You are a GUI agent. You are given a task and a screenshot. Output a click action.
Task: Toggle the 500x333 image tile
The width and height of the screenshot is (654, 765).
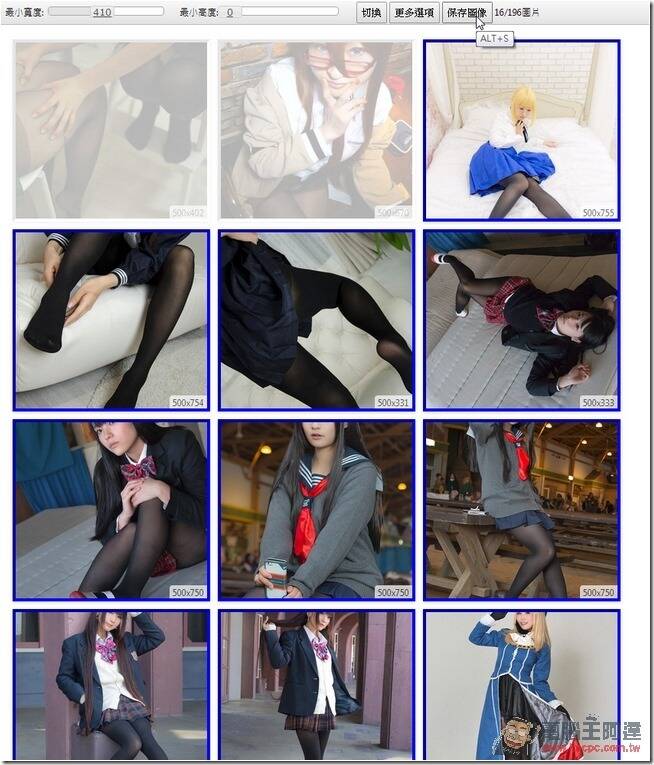point(521,320)
